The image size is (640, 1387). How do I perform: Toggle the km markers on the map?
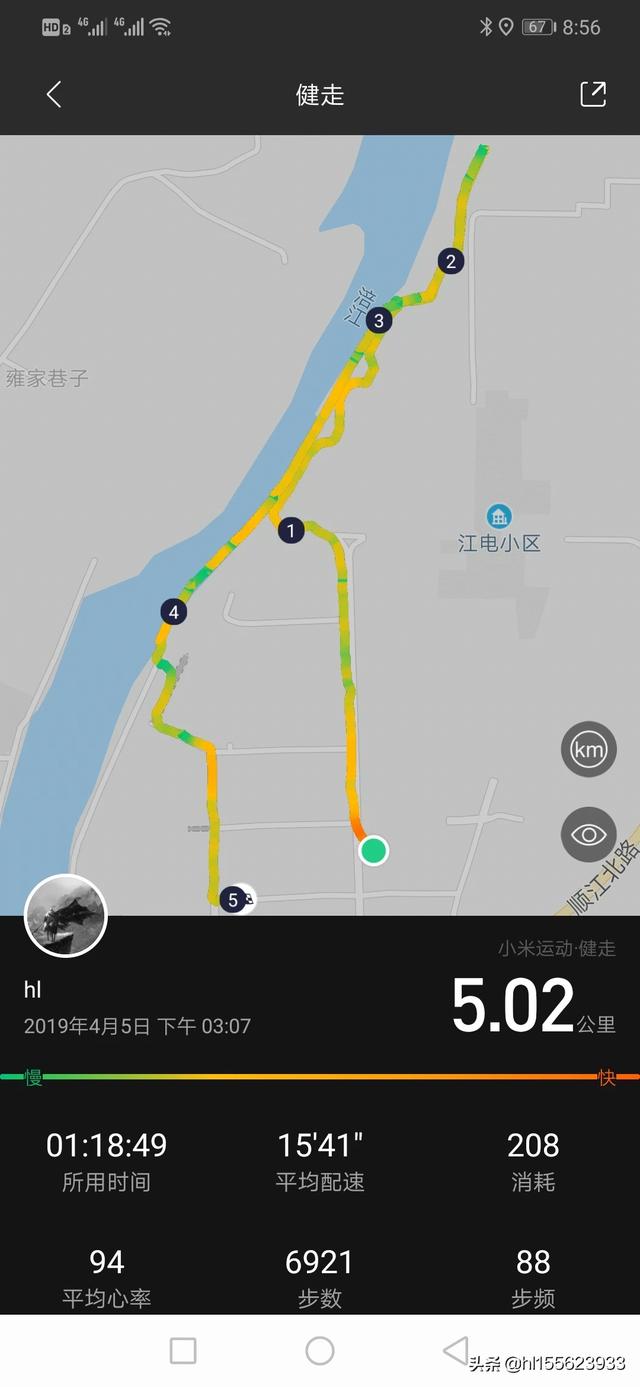588,749
